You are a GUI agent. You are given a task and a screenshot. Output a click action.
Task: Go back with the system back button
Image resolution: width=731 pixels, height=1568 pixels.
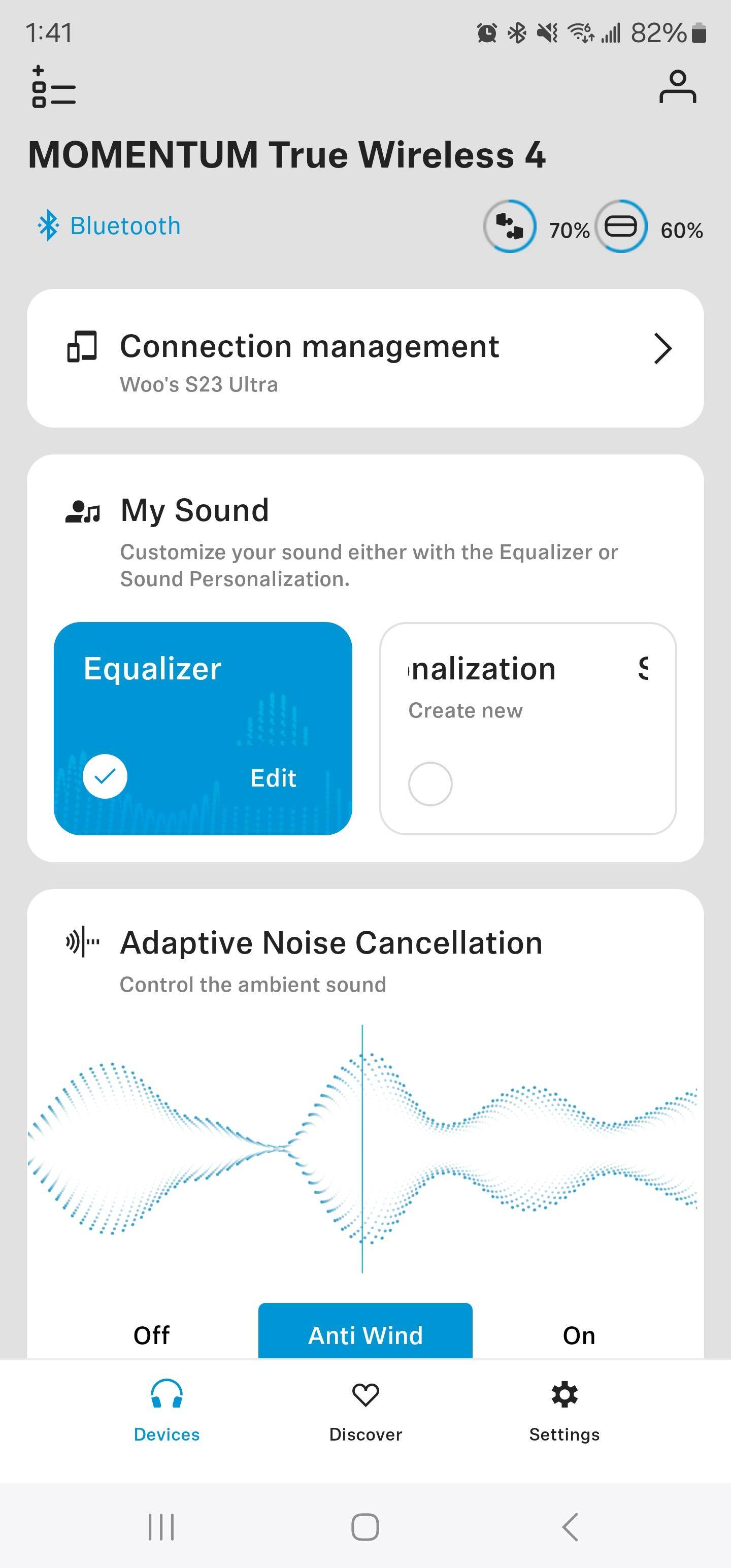[x=570, y=1526]
